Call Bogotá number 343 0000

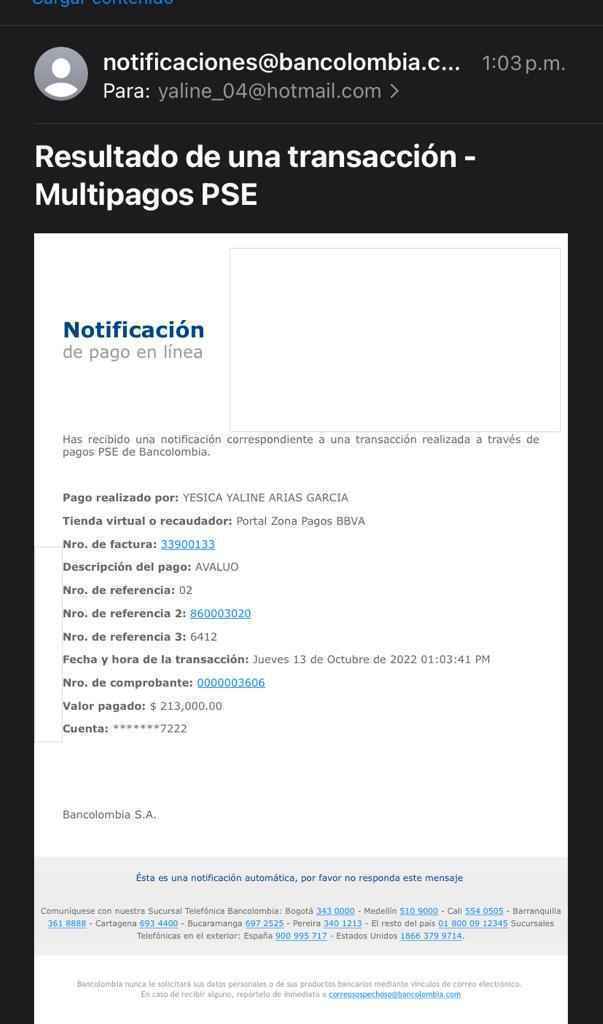click(x=335, y=911)
